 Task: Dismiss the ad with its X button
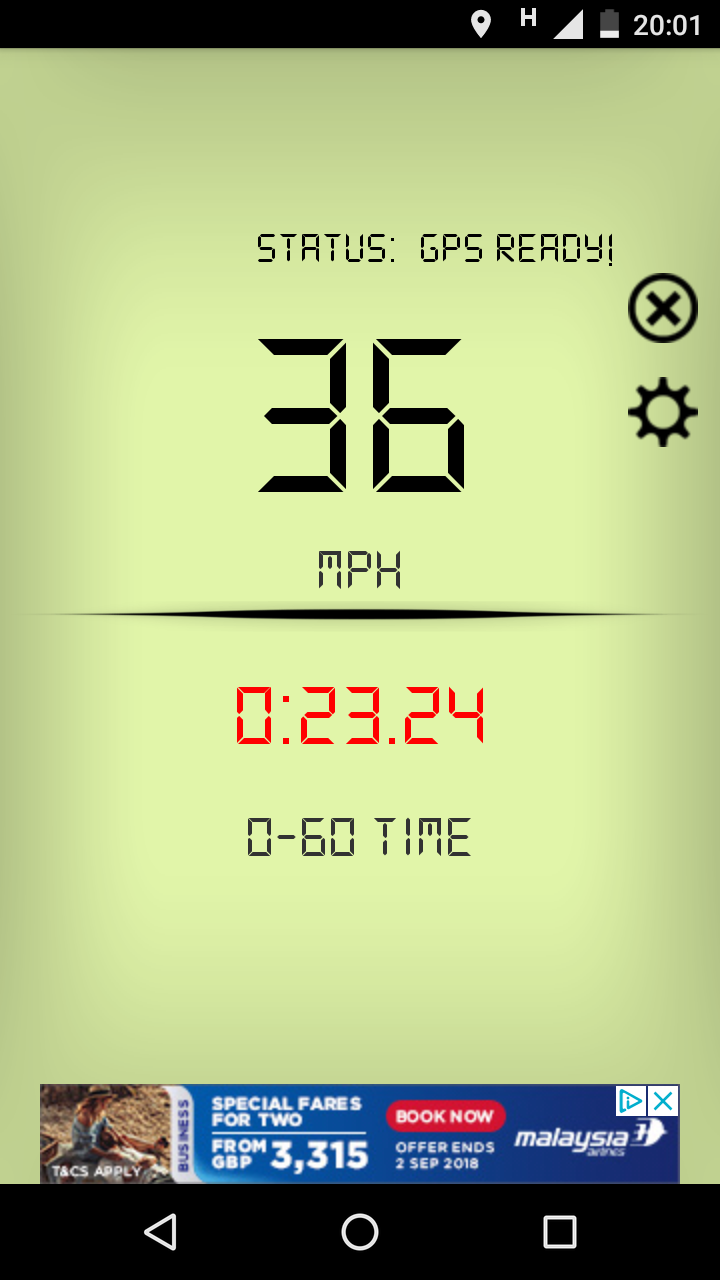point(663,1101)
